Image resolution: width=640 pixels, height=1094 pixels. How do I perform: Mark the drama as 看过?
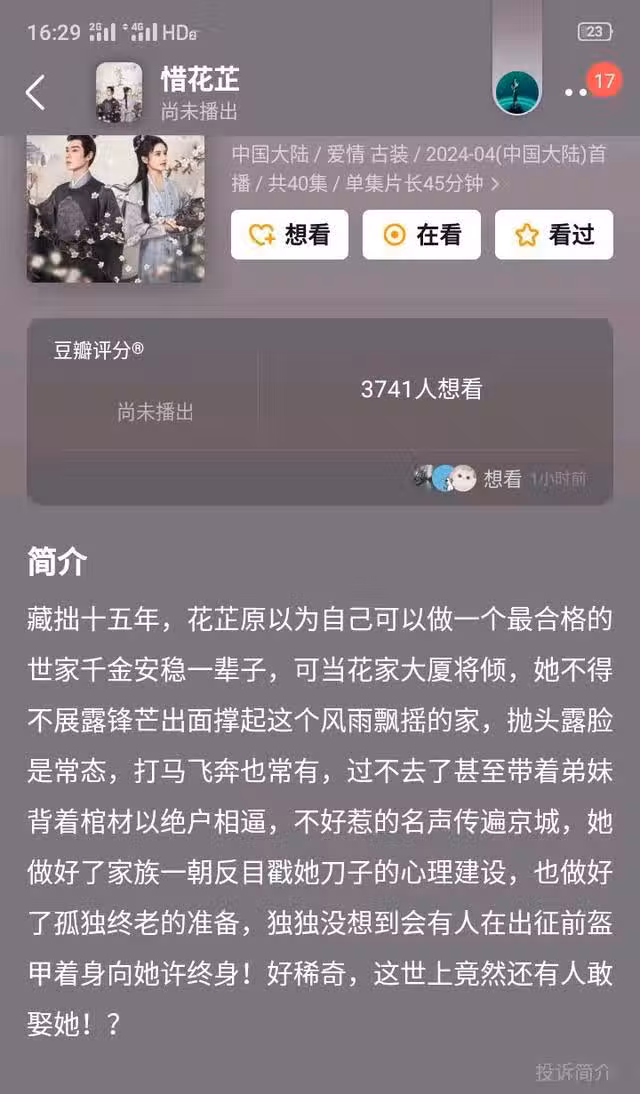tap(554, 235)
